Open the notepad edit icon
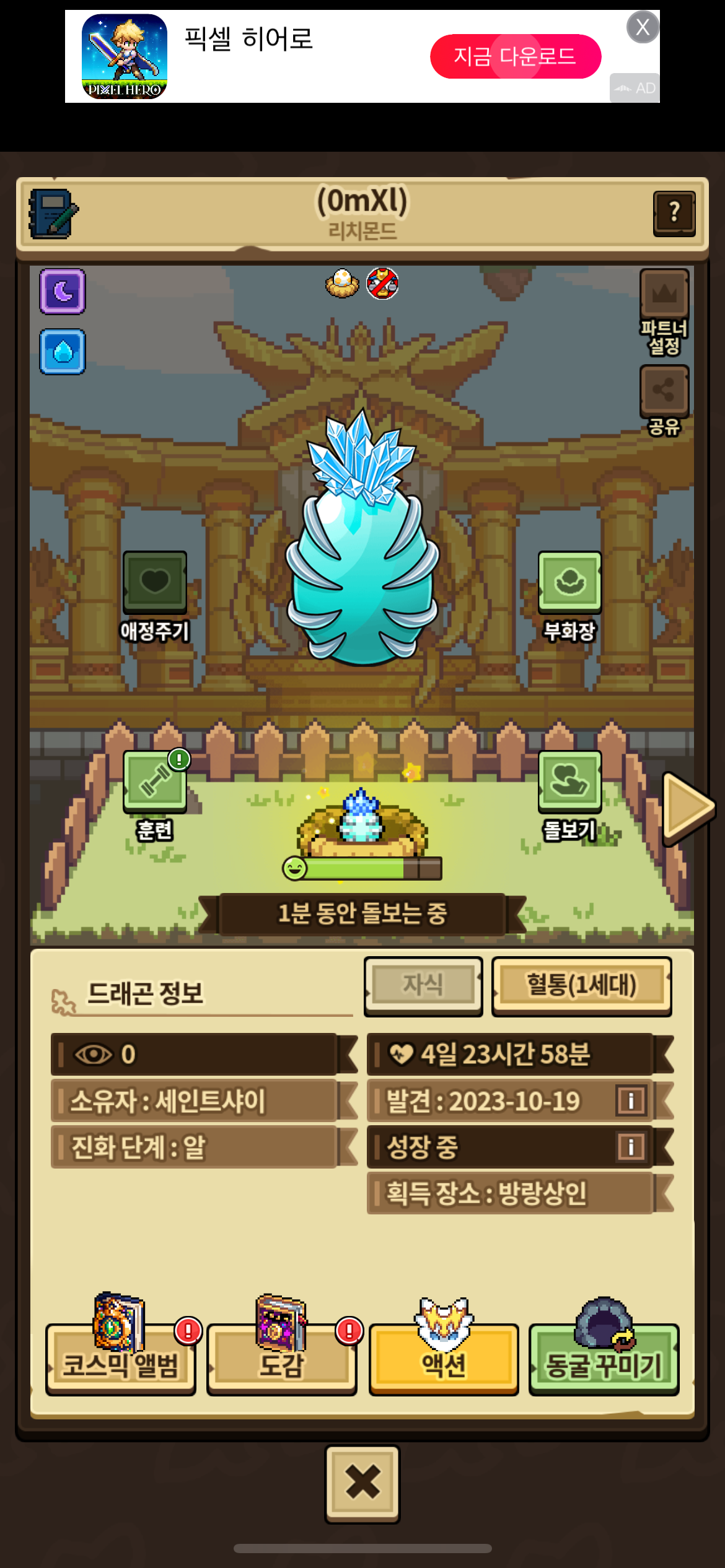The image size is (725, 1568). (x=53, y=214)
